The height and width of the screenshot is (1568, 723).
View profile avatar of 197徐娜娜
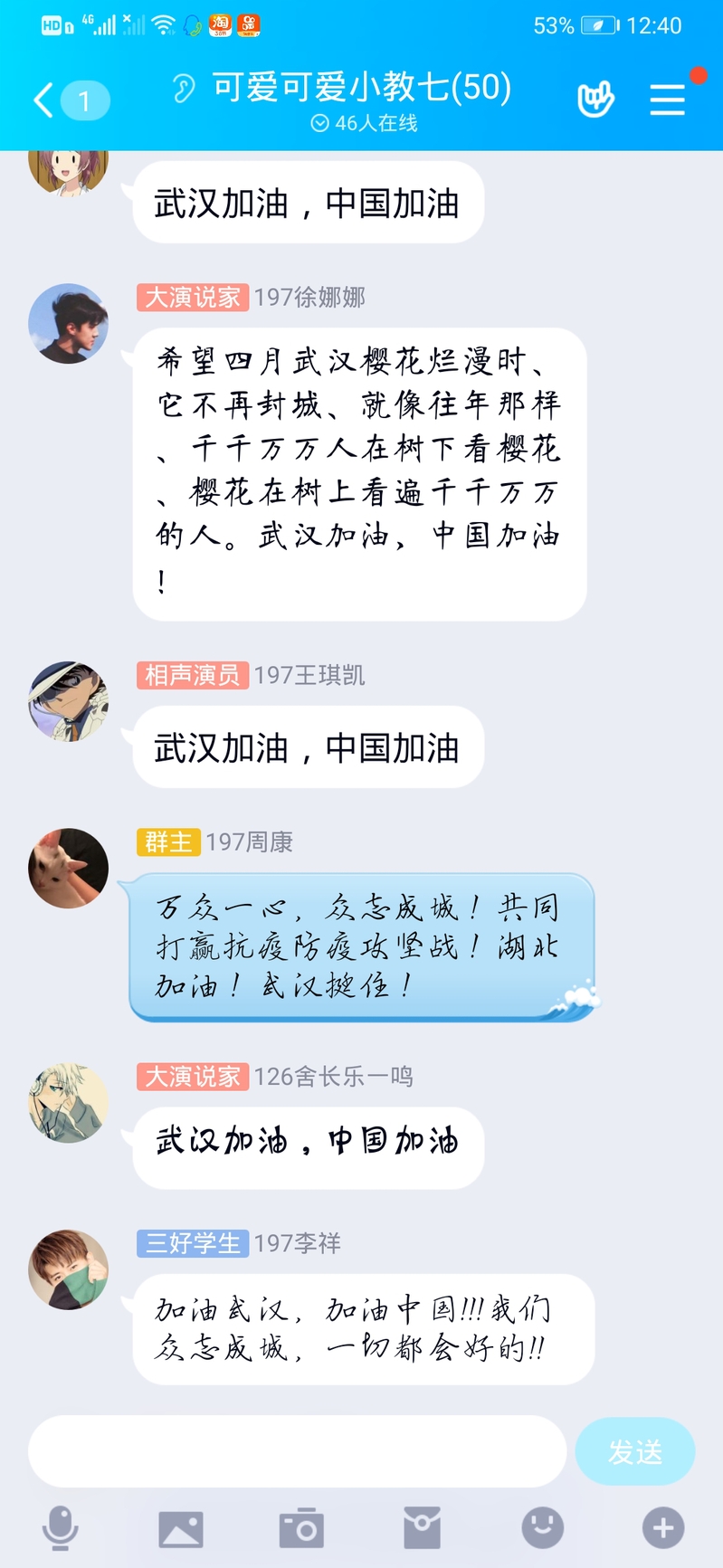click(x=68, y=324)
